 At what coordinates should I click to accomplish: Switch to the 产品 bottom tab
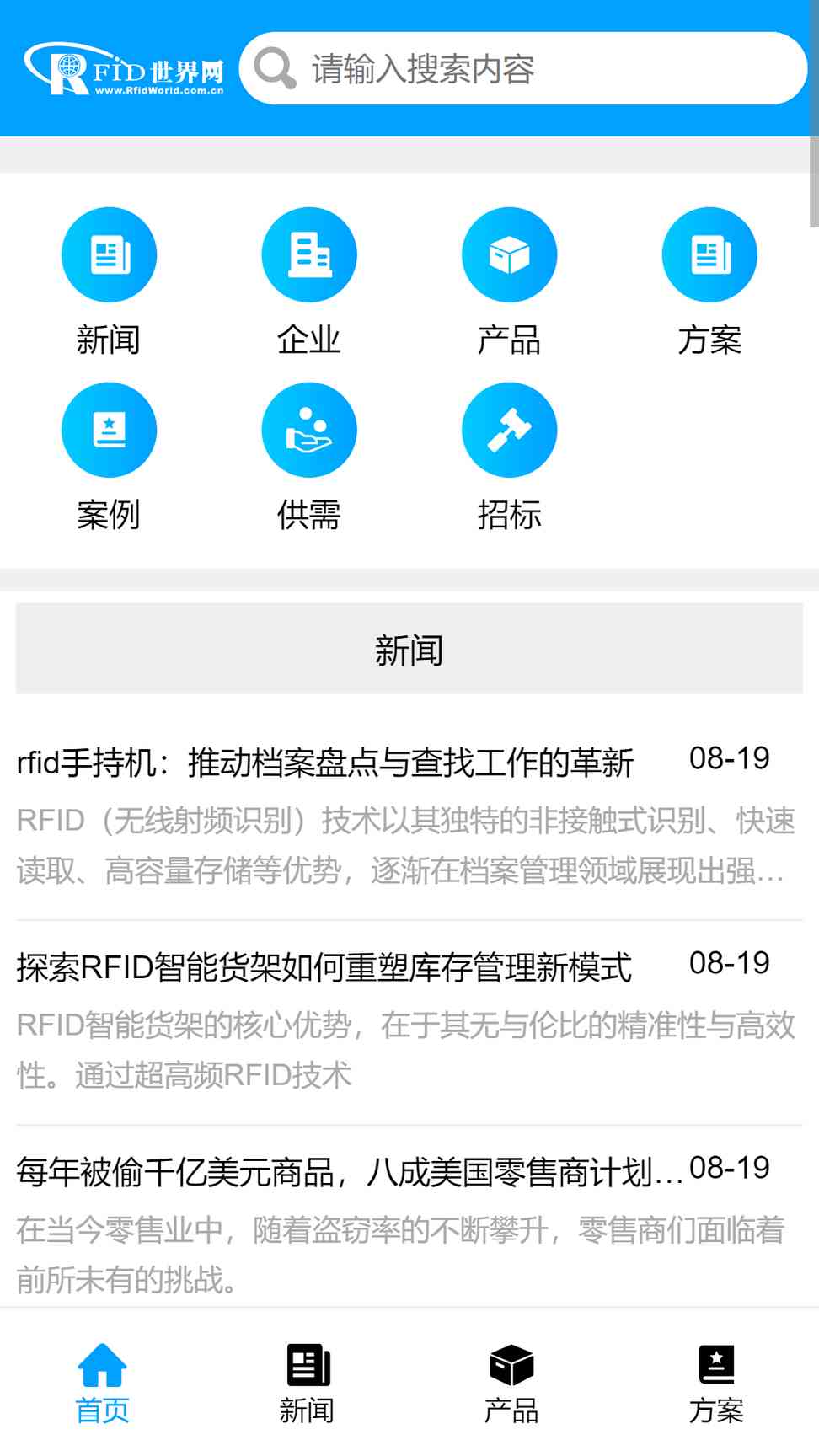click(511, 1383)
